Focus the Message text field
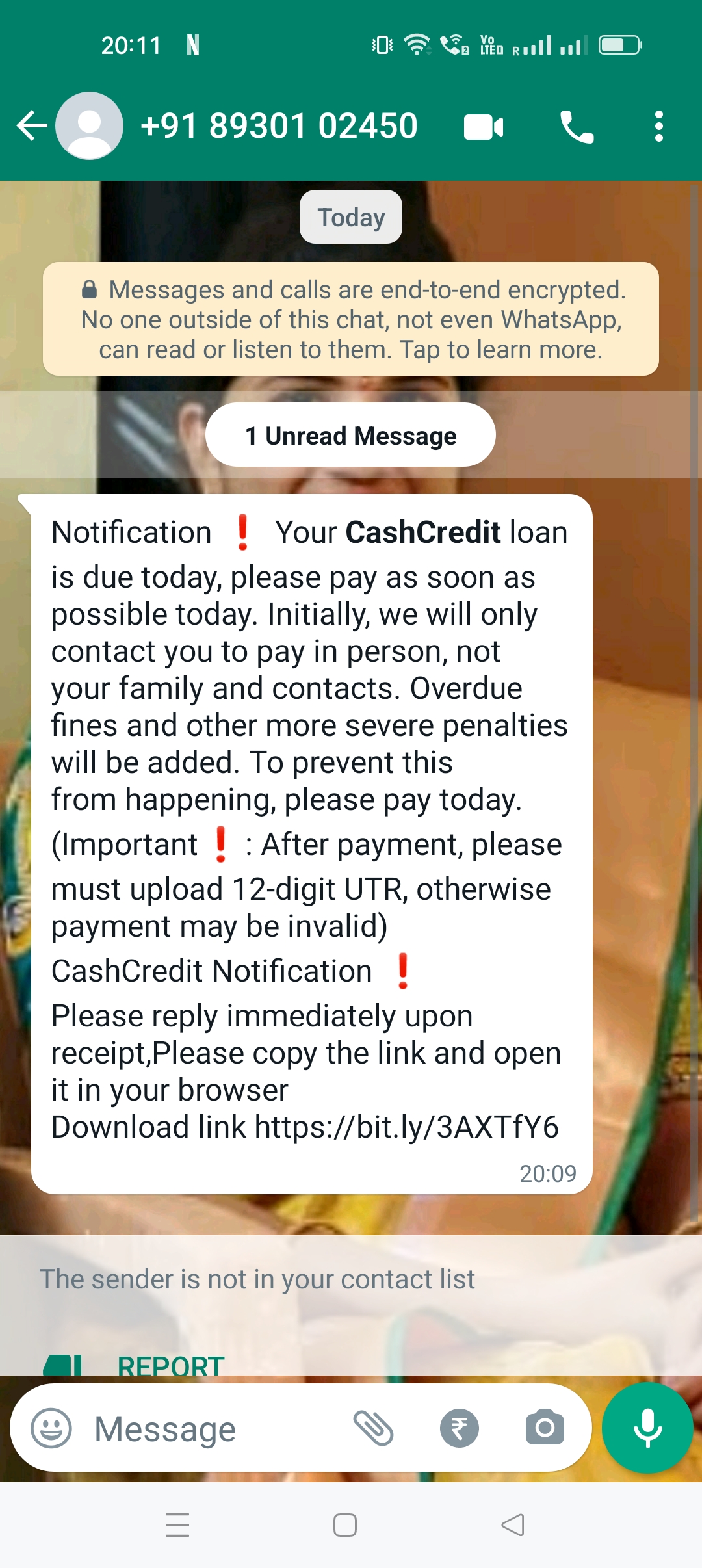 [x=214, y=1429]
